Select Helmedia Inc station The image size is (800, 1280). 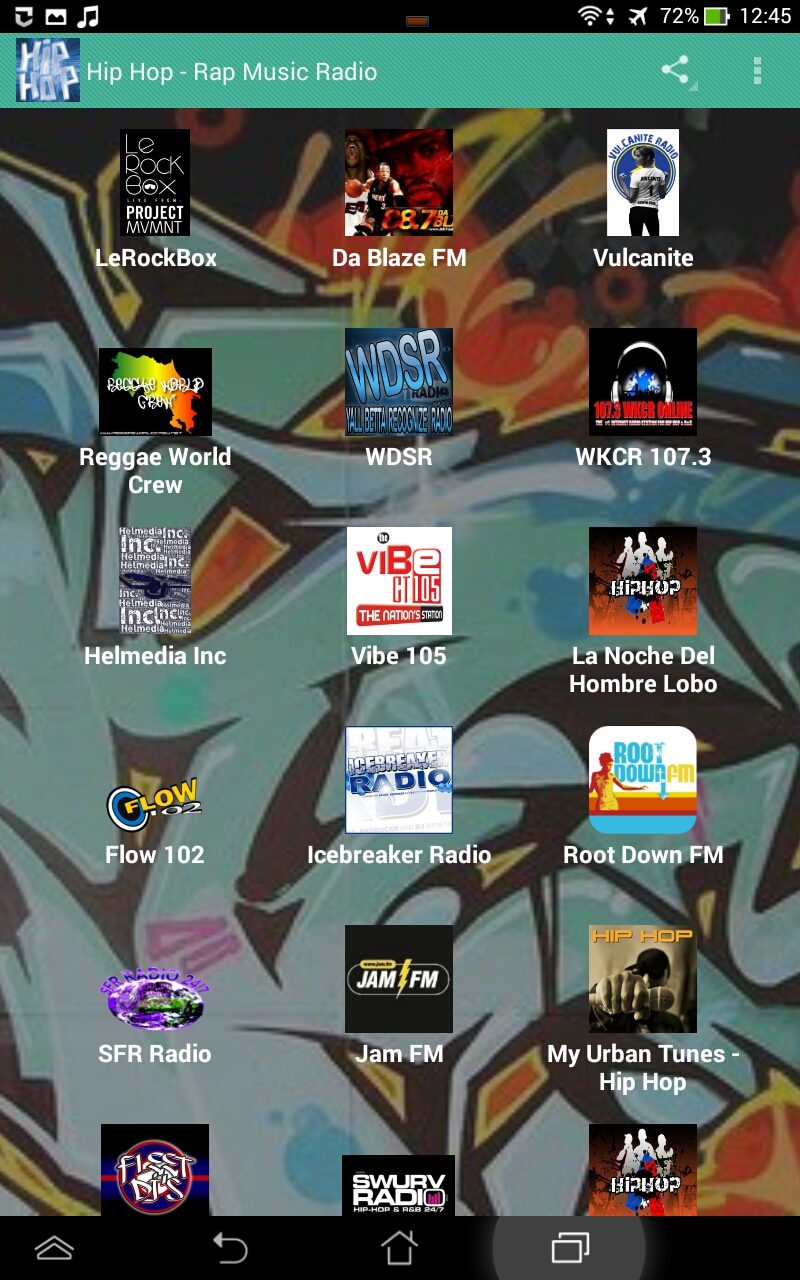[x=155, y=581]
